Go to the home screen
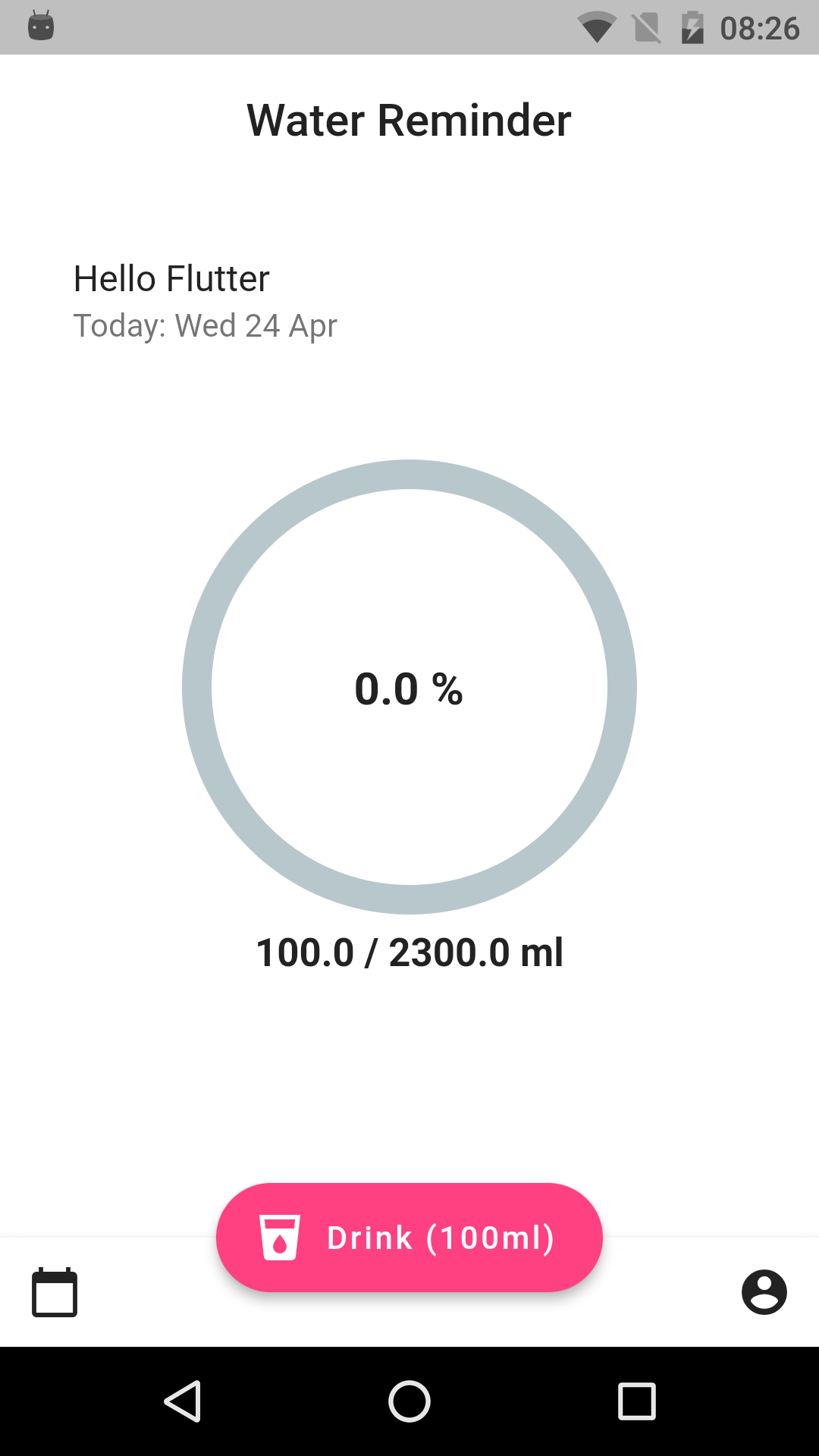 (409, 1401)
